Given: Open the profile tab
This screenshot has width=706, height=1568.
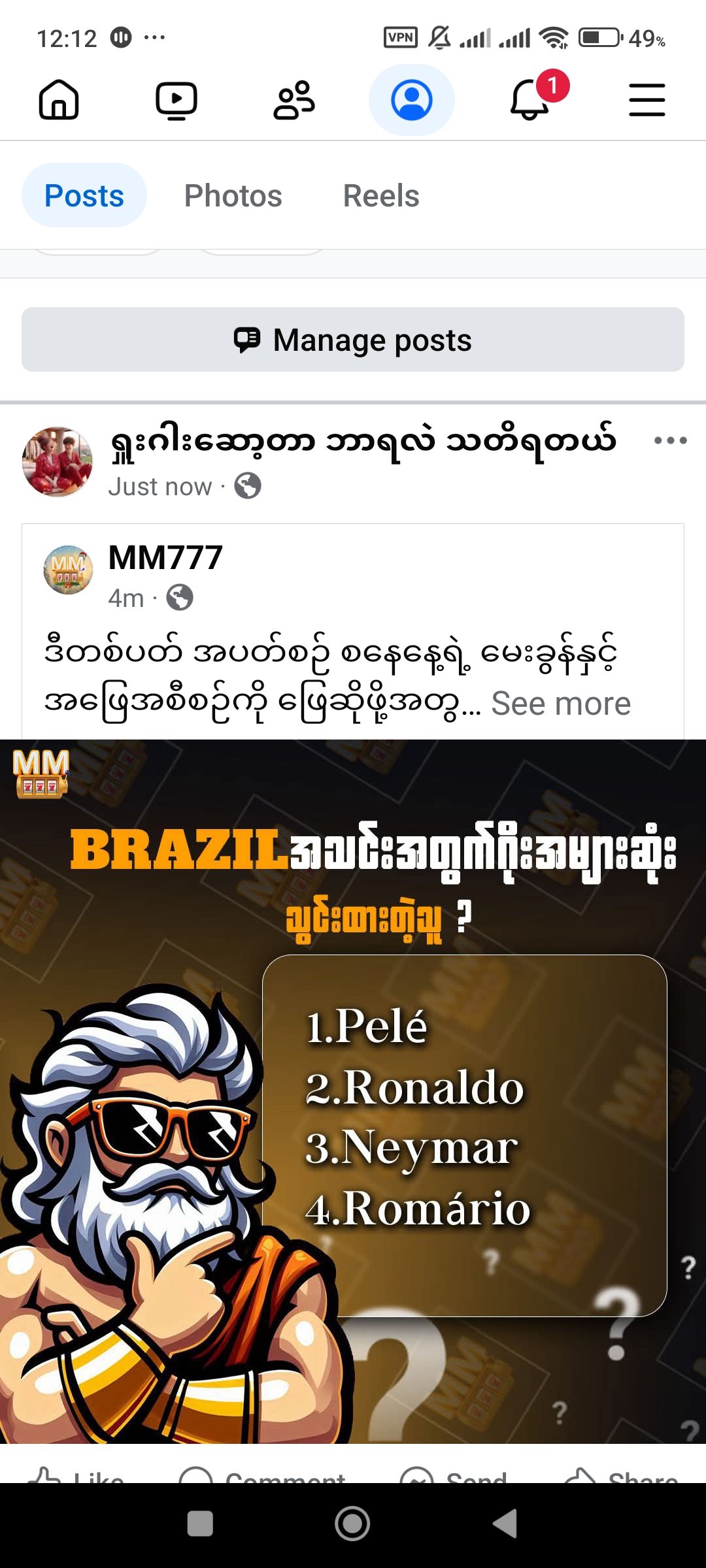Looking at the screenshot, I should 411,100.
